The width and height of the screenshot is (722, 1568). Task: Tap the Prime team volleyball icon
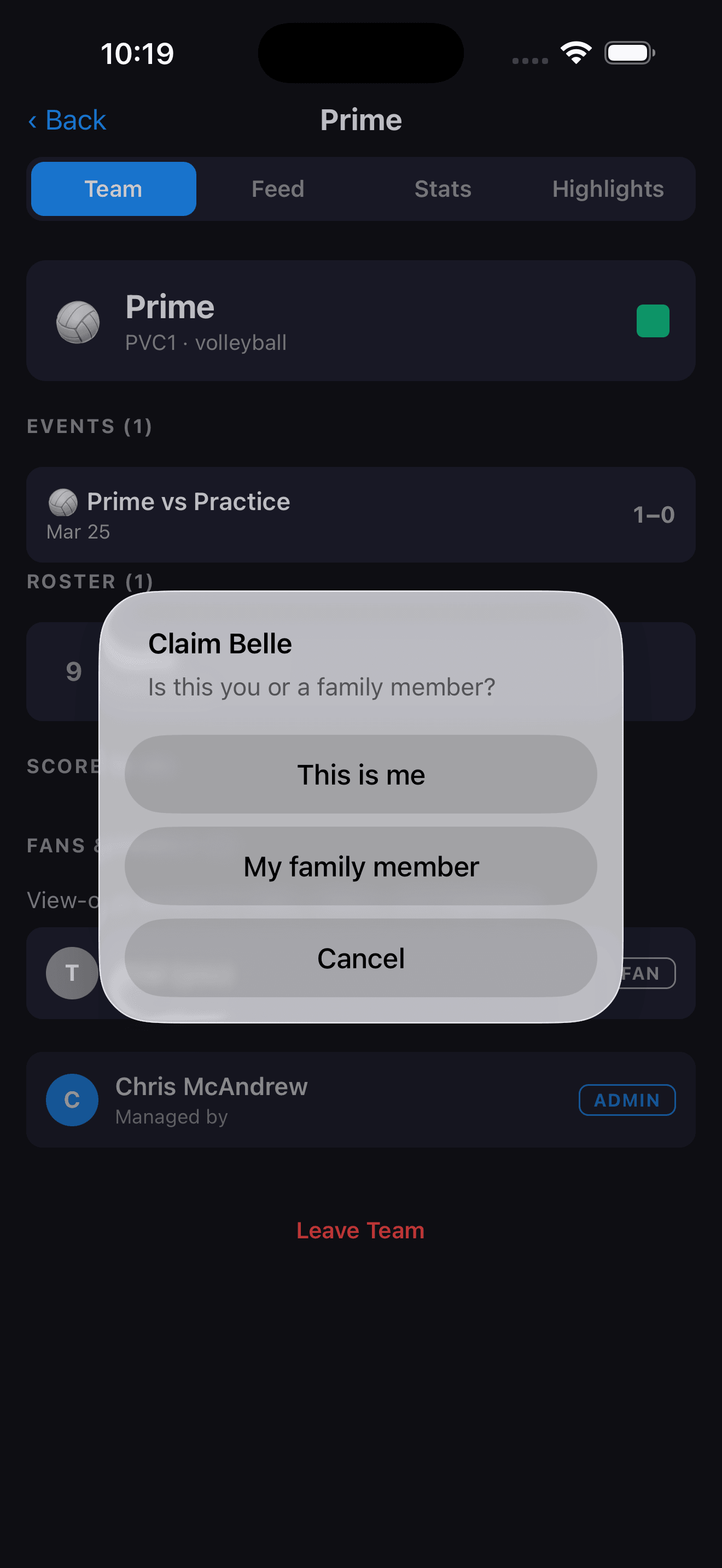pos(79,321)
